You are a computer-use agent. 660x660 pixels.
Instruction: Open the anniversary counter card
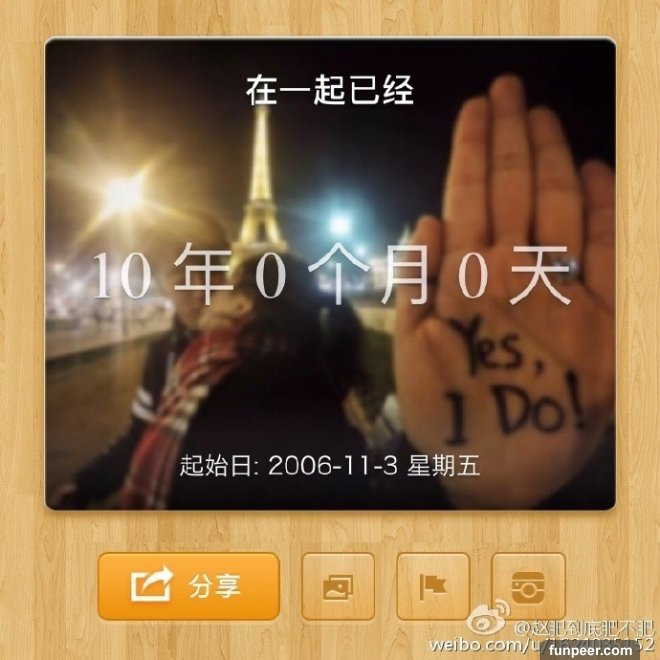click(x=329, y=273)
